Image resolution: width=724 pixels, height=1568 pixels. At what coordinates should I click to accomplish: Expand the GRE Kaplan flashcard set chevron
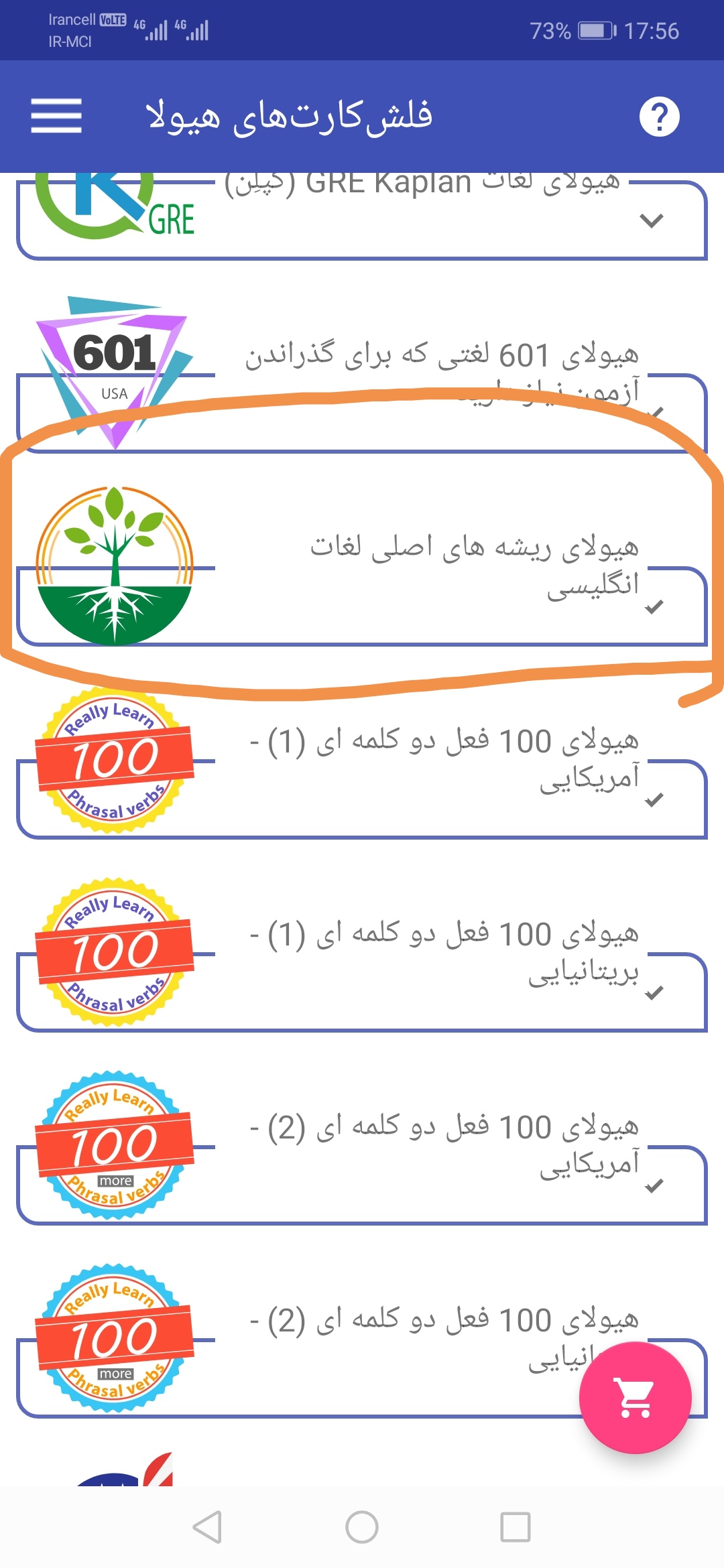click(x=652, y=220)
